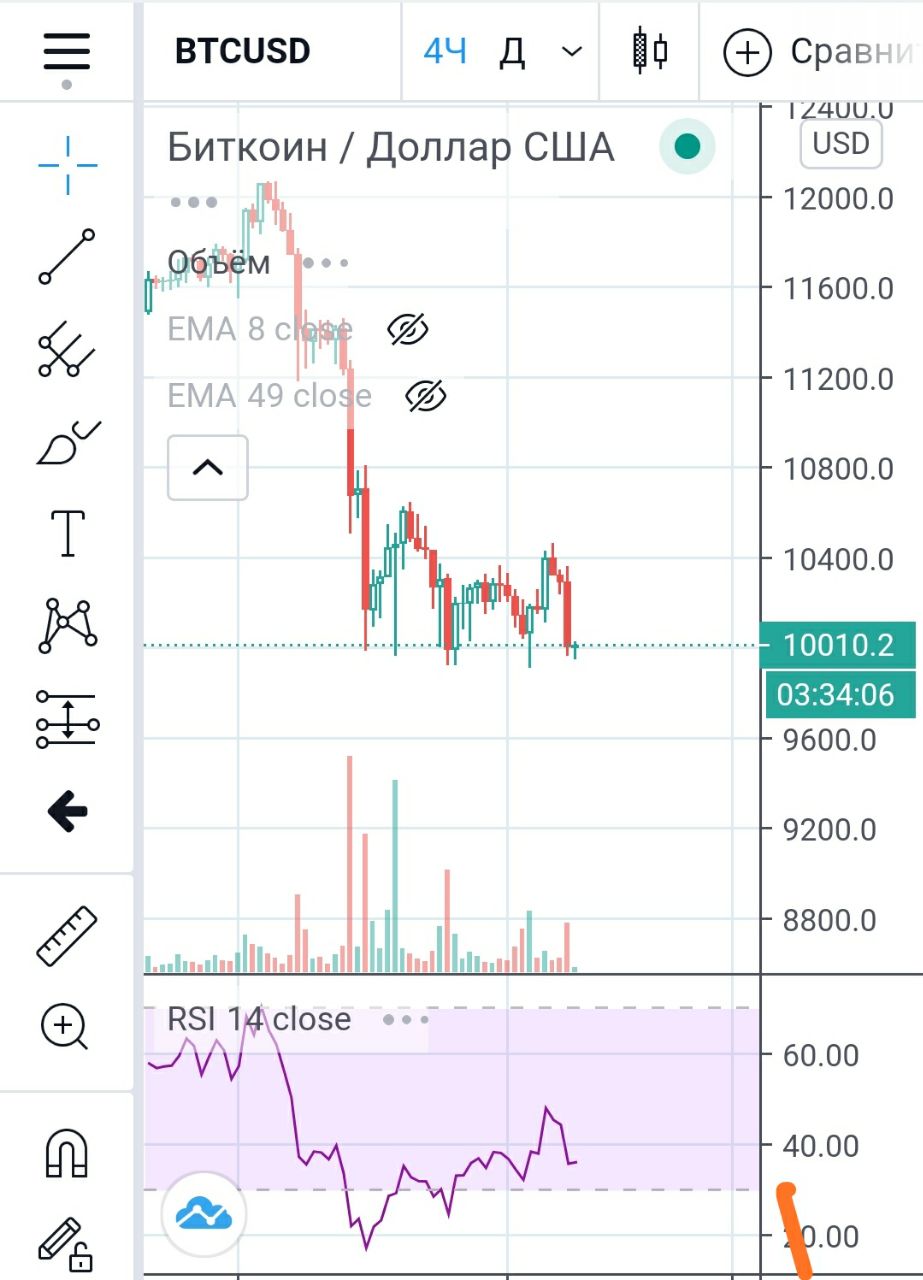Select the crosshair cursor tool

click(x=67, y=166)
